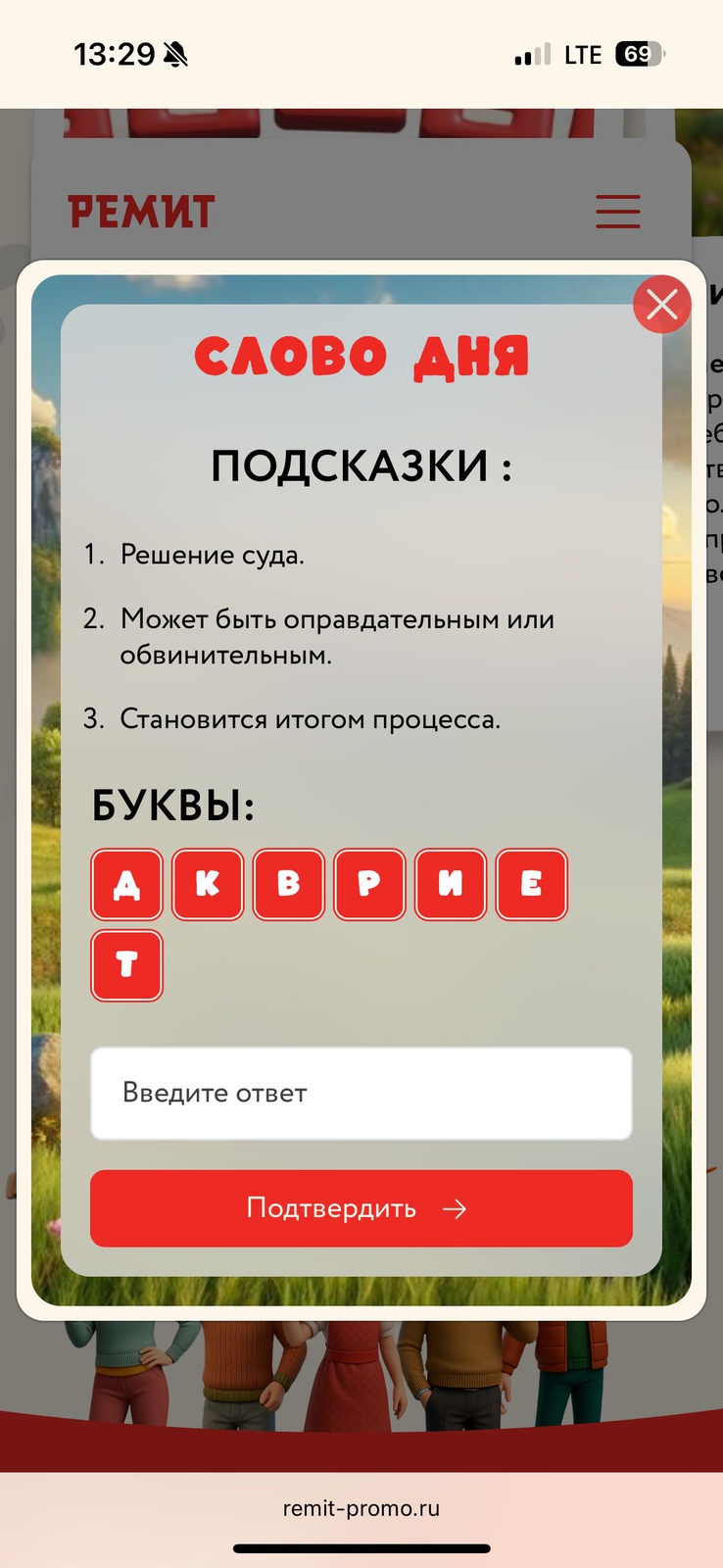The width and height of the screenshot is (723, 1568).
Task: Select the letter tile Д
Action: click(127, 884)
